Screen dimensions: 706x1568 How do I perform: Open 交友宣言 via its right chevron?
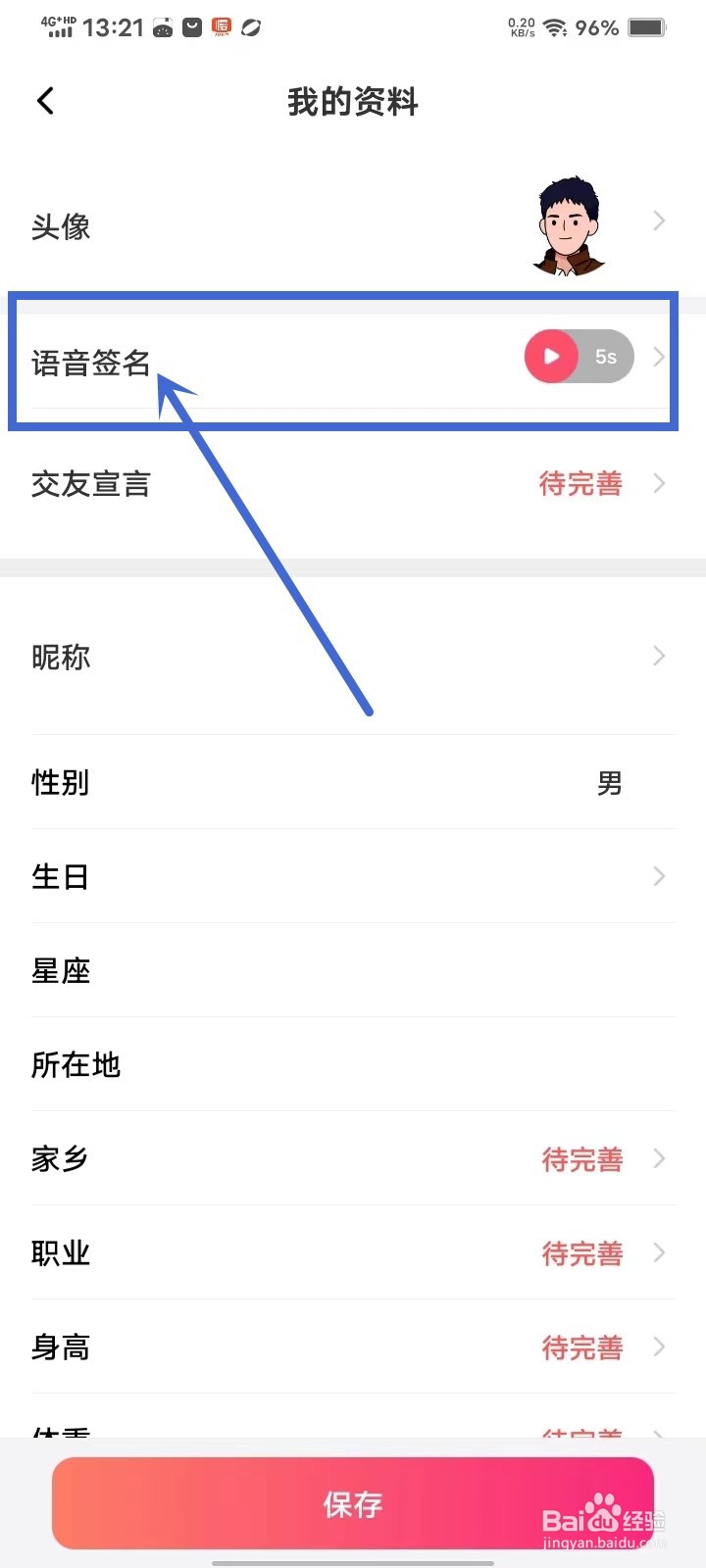tap(659, 483)
